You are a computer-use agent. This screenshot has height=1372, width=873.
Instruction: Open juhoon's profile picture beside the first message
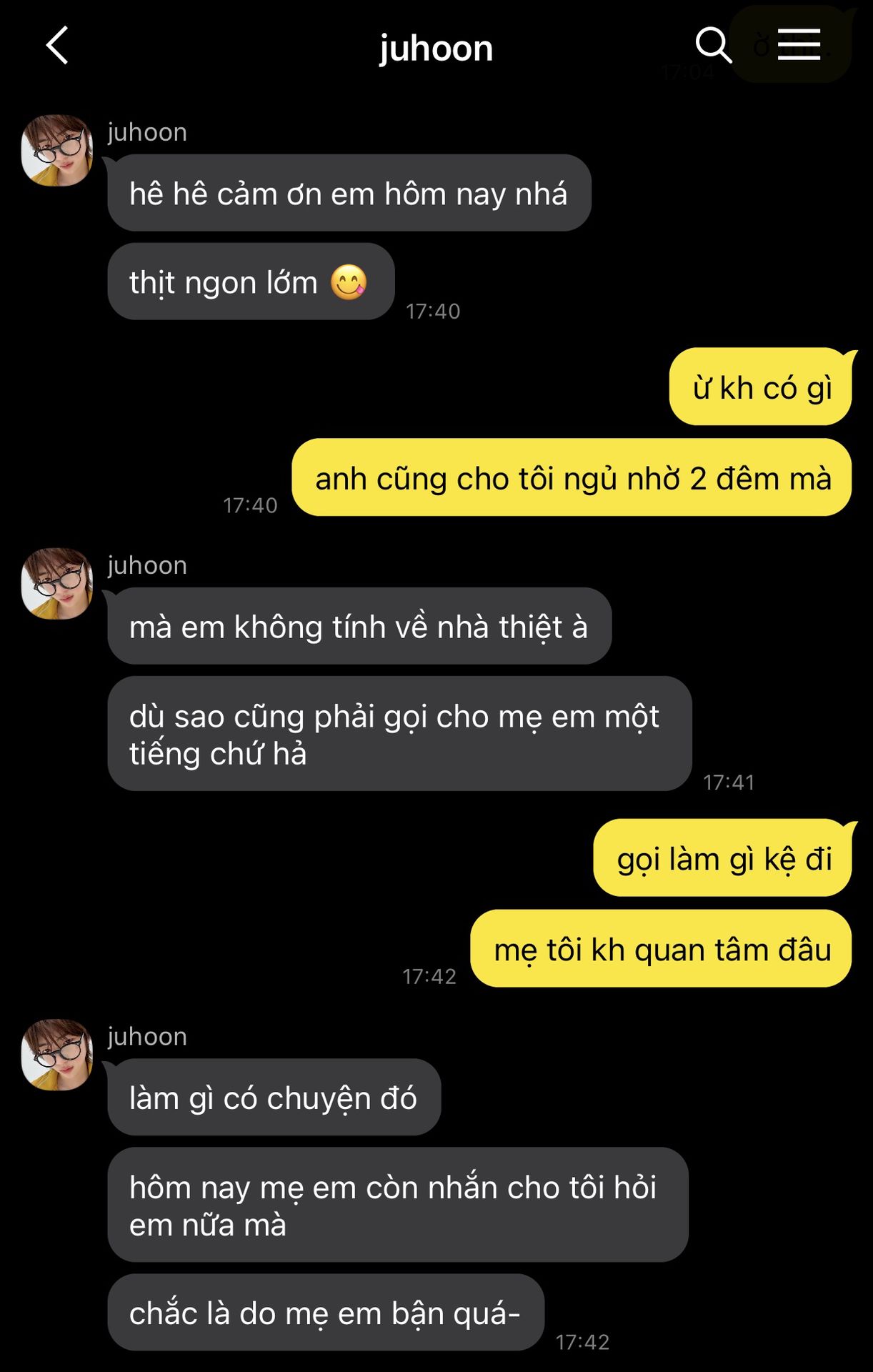57,151
